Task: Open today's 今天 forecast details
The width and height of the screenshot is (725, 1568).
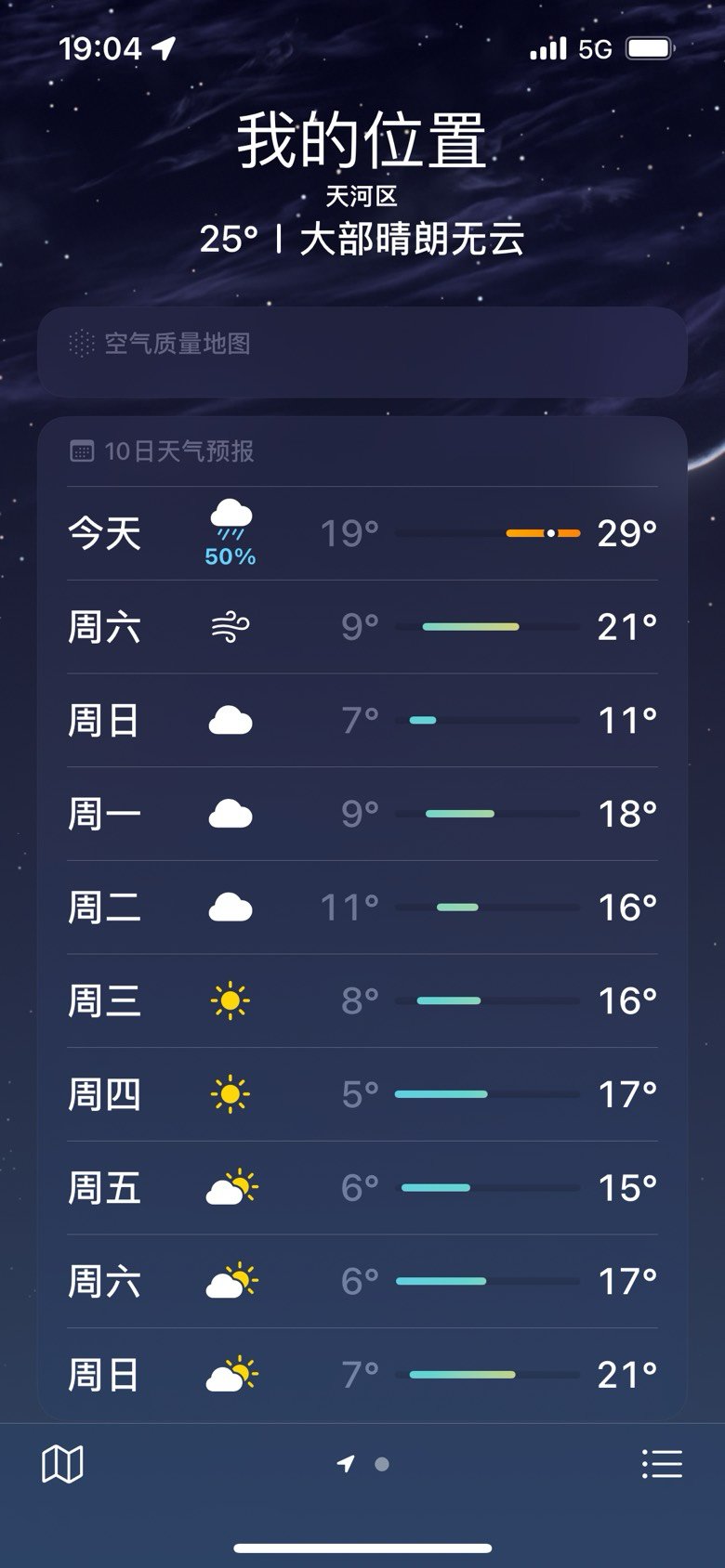Action: tap(362, 533)
